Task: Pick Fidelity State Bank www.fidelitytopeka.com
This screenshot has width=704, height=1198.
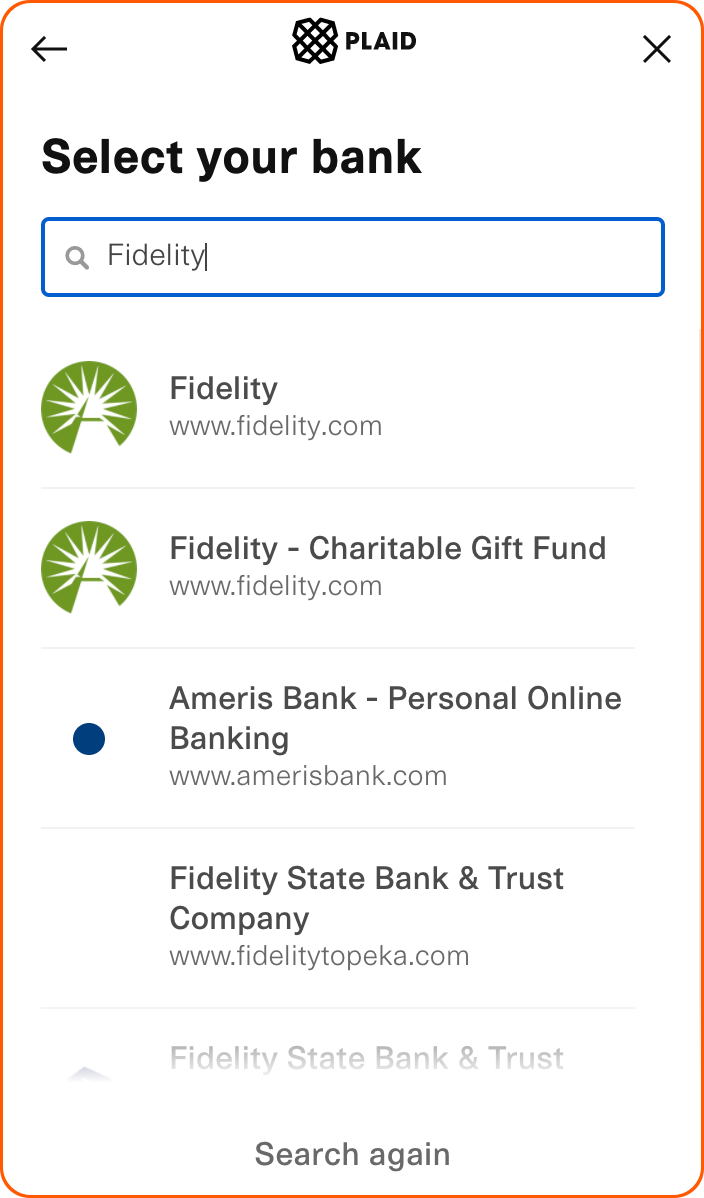Action: point(338,918)
